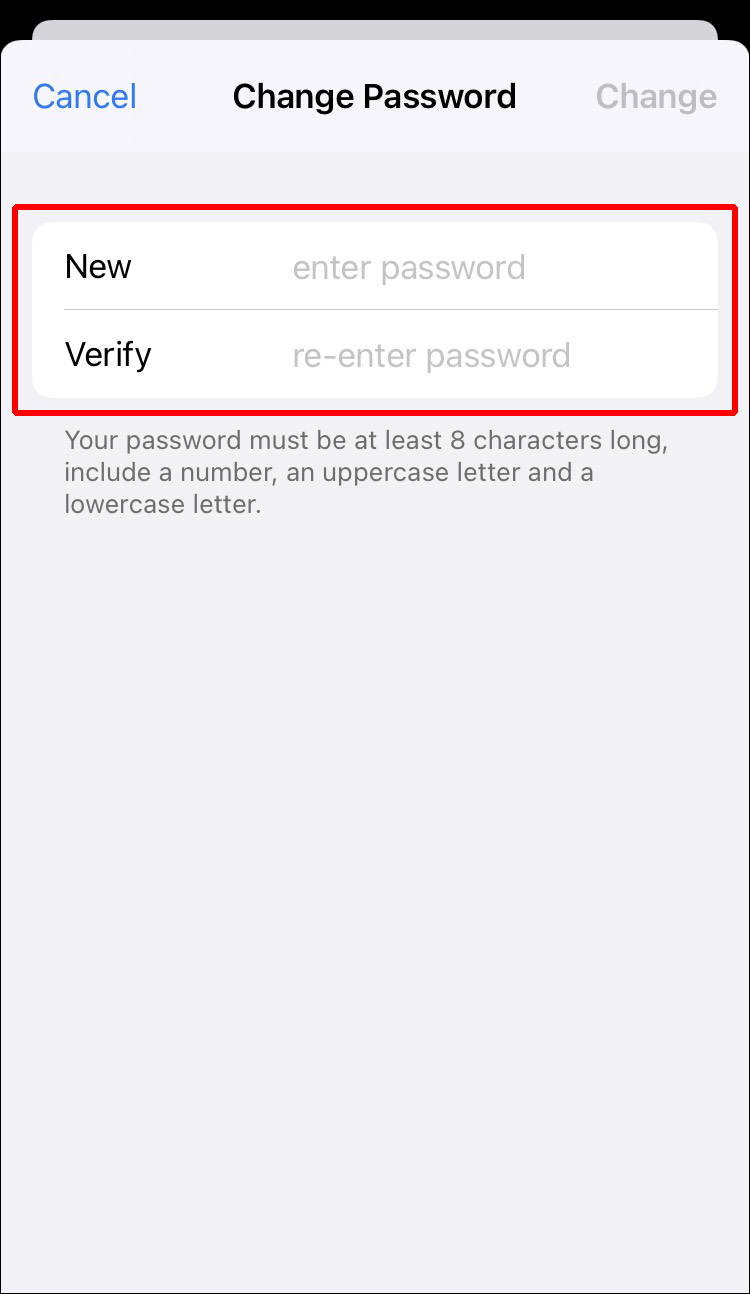
Task: Cancel the password change
Action: (85, 97)
